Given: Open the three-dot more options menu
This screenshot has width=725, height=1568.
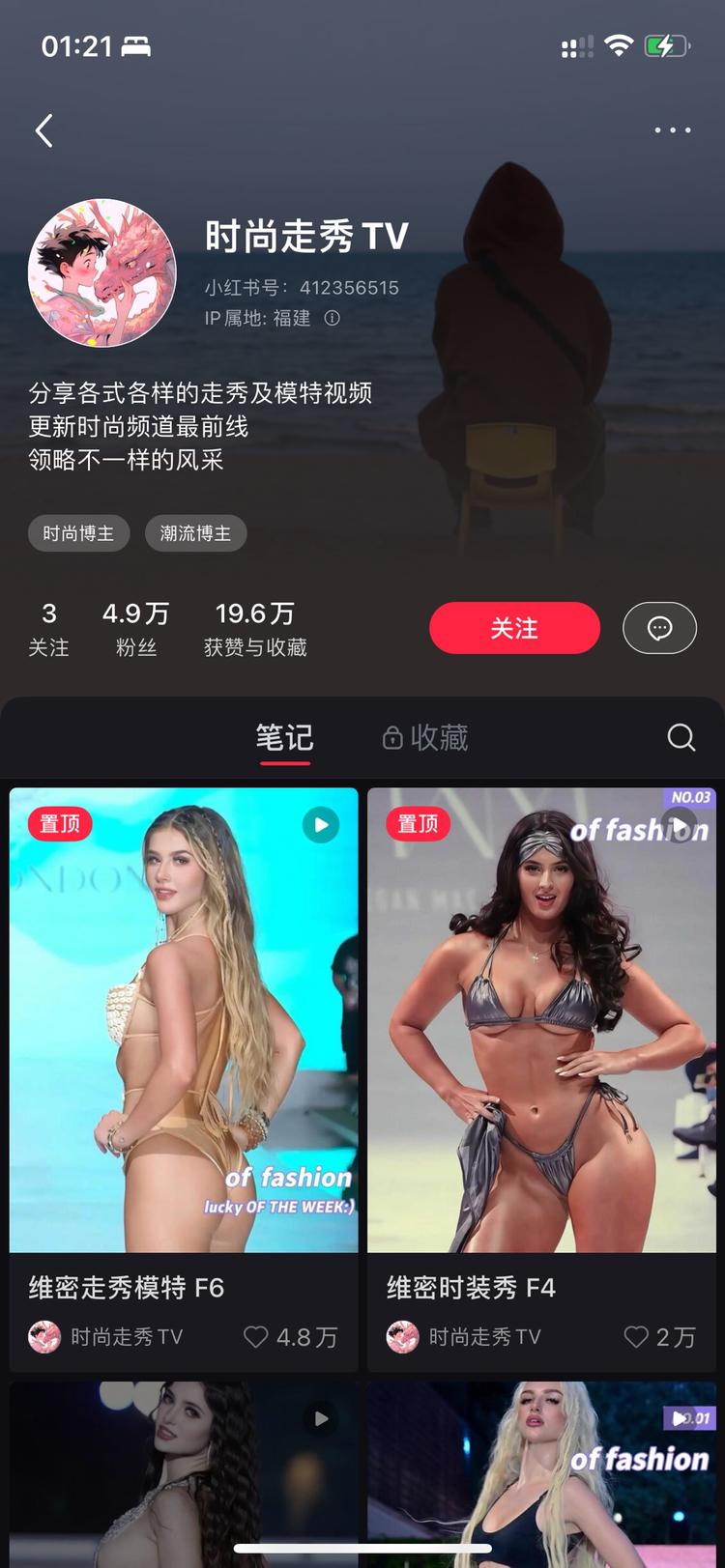Looking at the screenshot, I should [x=672, y=130].
